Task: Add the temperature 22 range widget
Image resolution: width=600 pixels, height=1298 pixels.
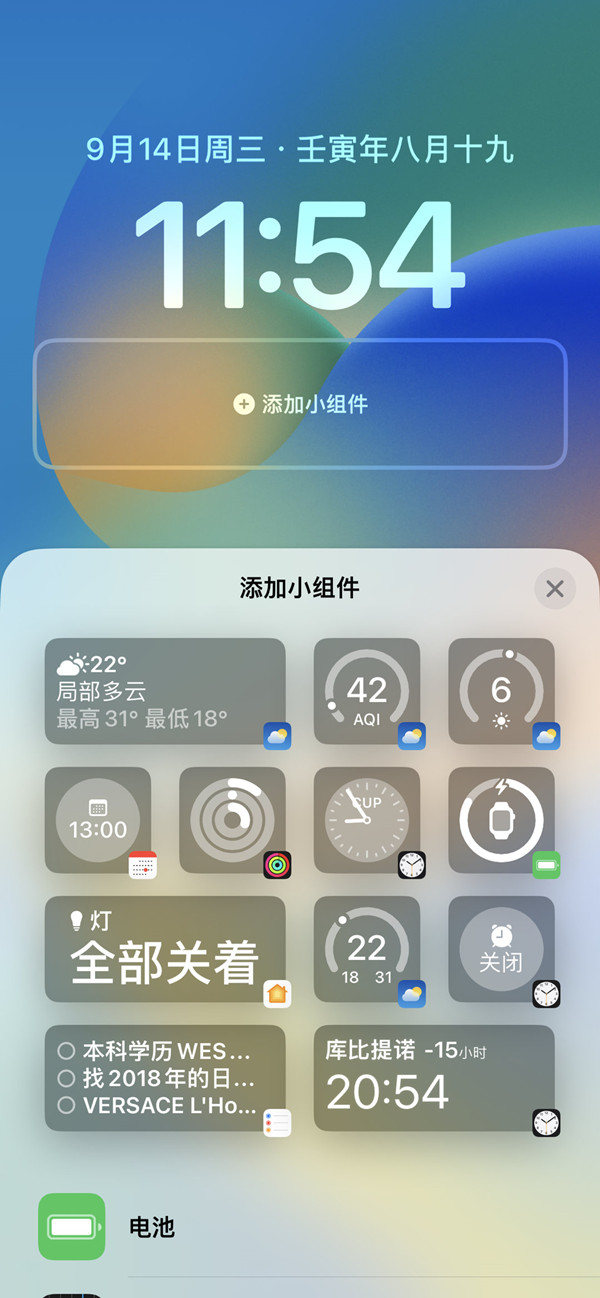Action: coord(367,949)
